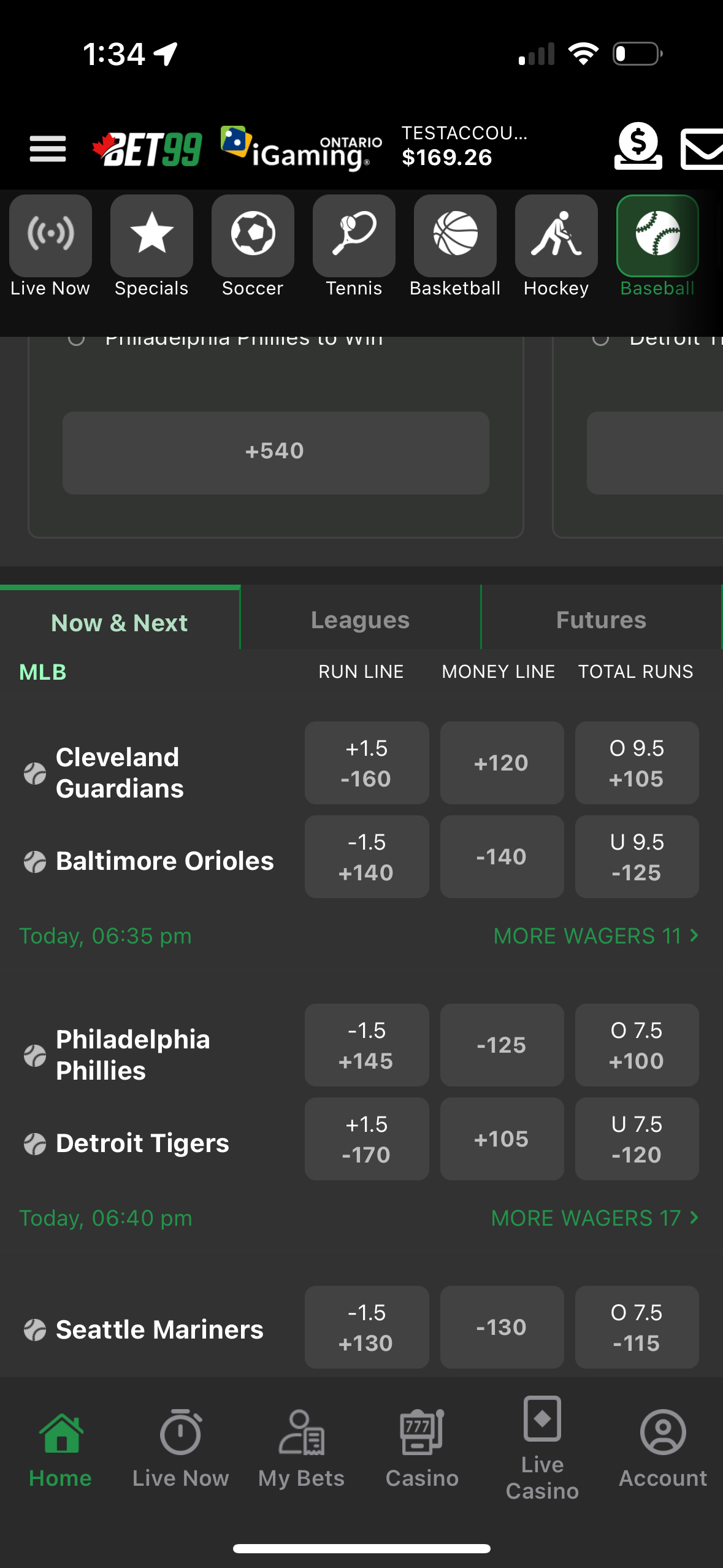This screenshot has height=1568, width=723.
Task: Go to the My Bets tab
Action: tap(301, 1449)
